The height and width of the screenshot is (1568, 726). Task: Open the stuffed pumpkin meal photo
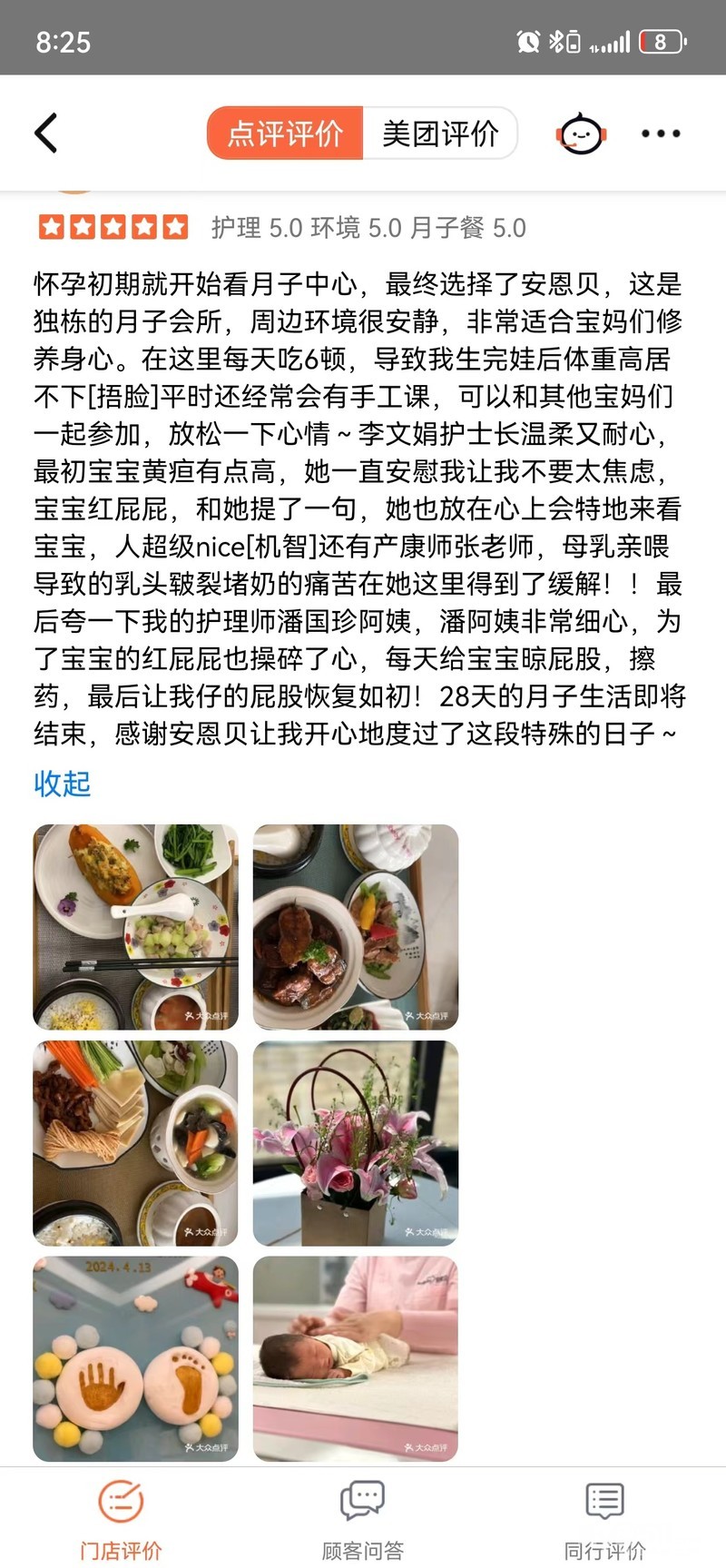[136, 927]
